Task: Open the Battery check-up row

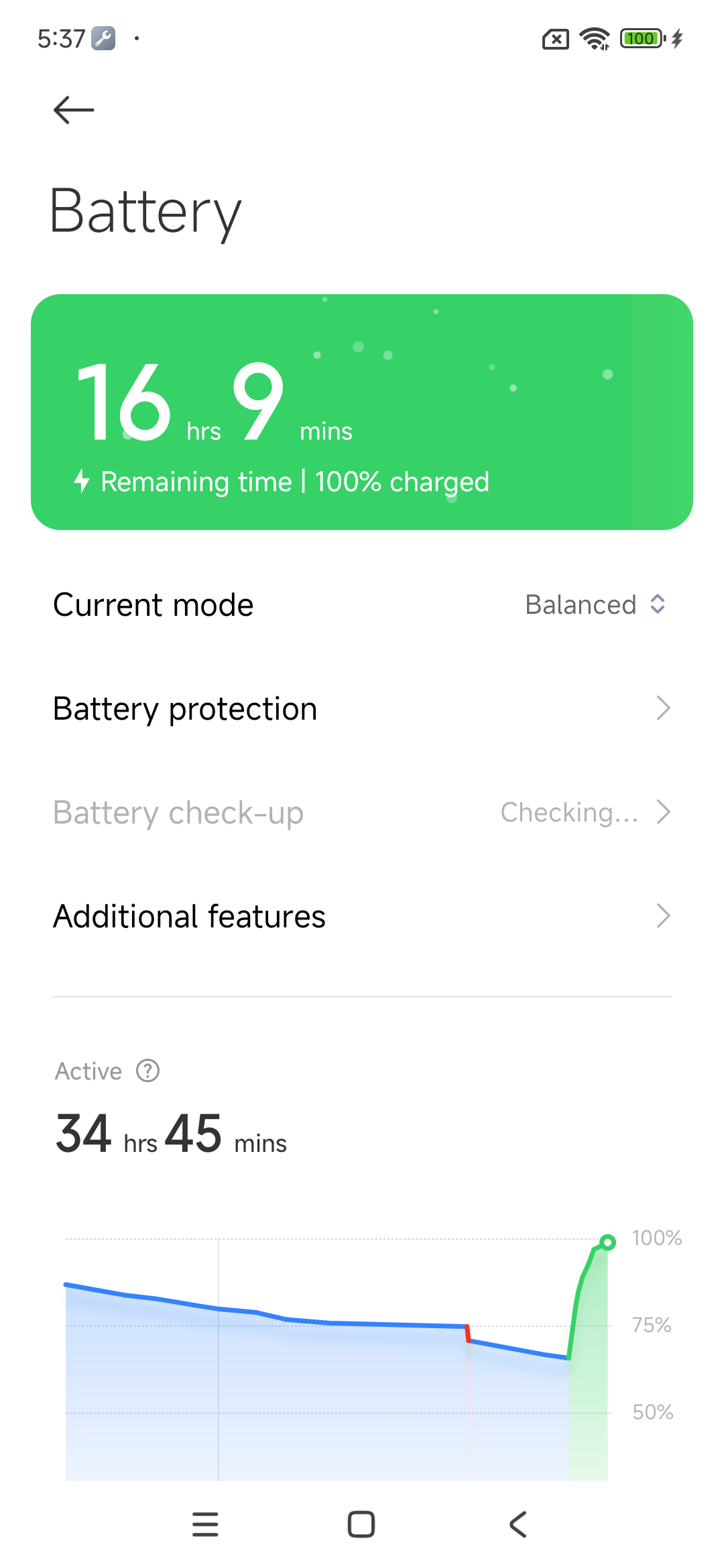Action: pyautogui.click(x=362, y=813)
